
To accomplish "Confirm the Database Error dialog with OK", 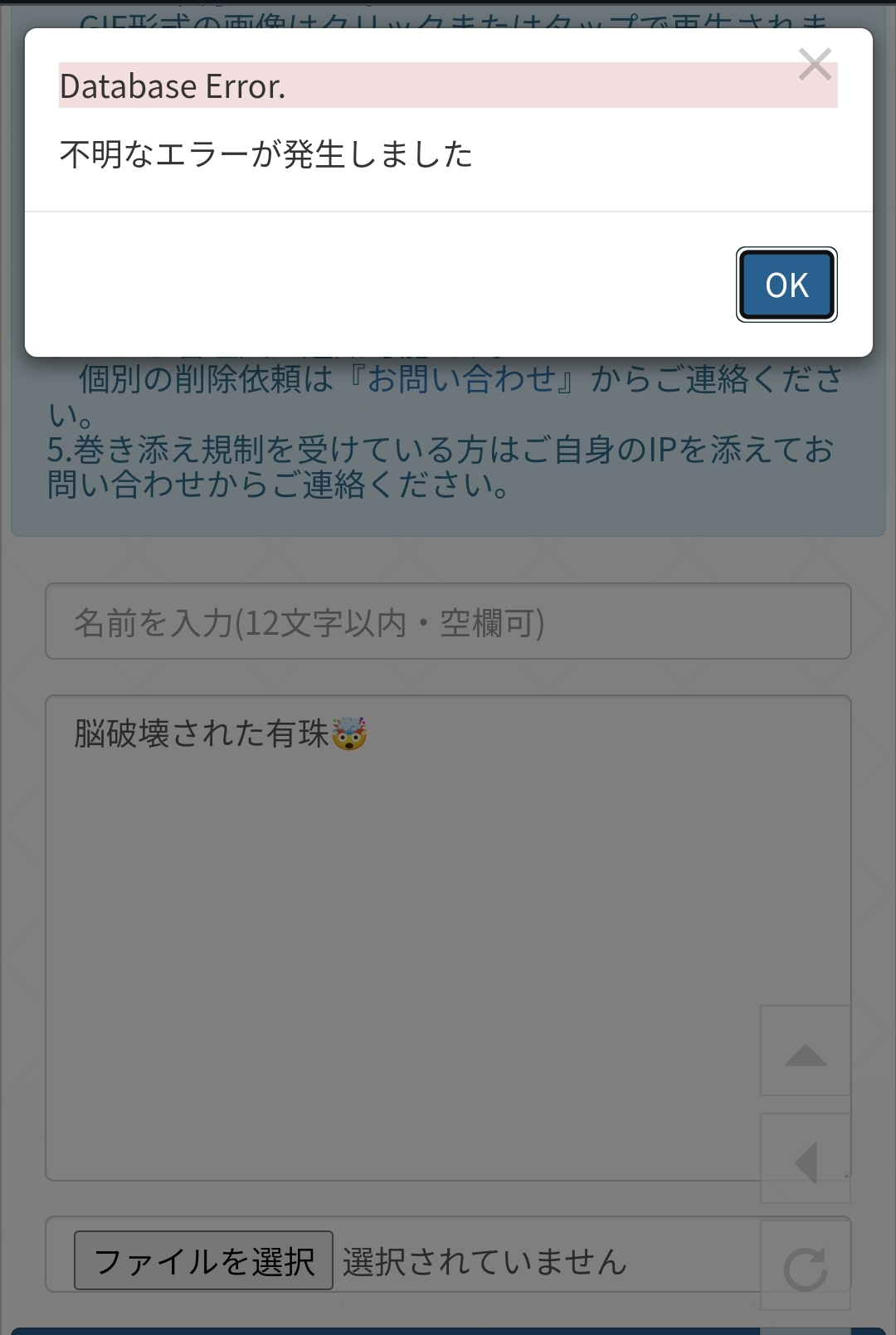I will point(786,285).
